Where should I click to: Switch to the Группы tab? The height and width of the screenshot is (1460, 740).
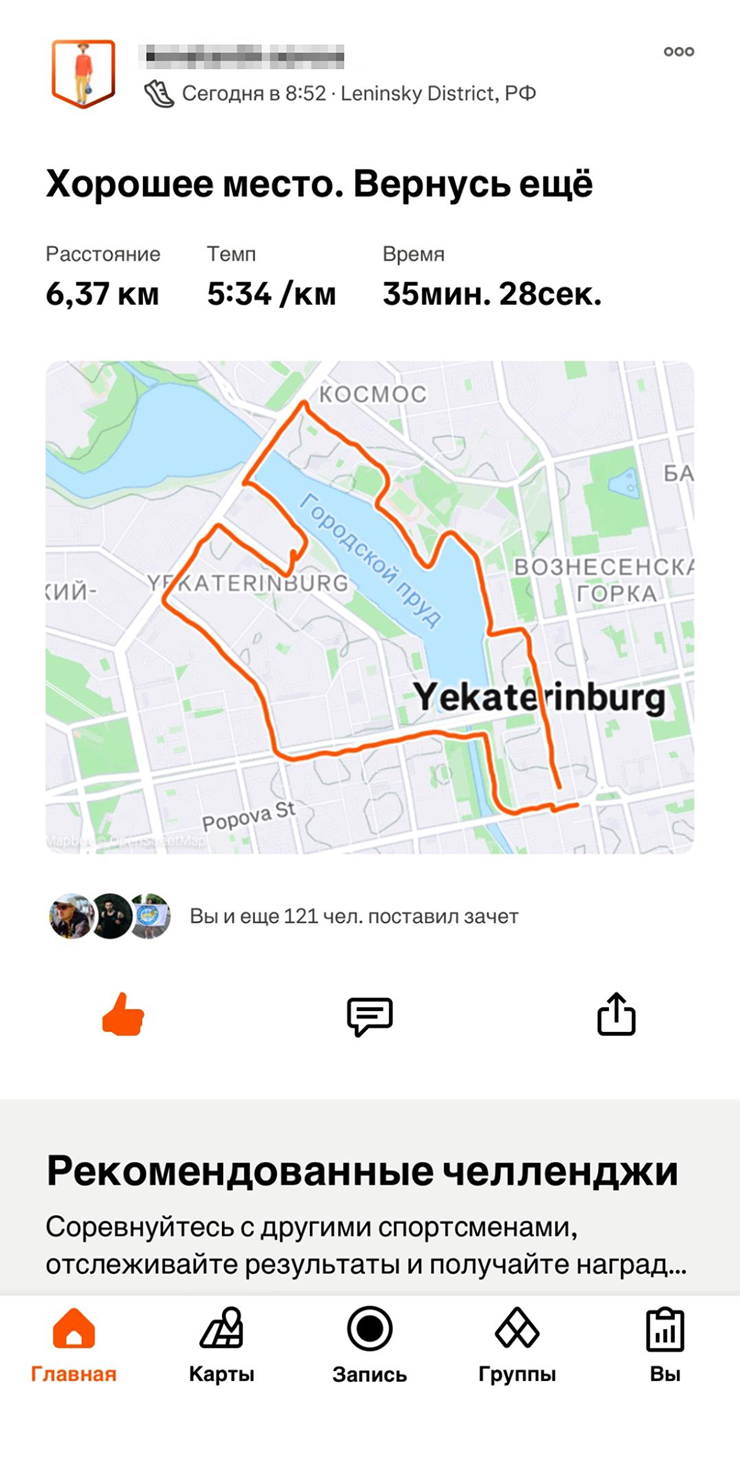(x=517, y=1345)
